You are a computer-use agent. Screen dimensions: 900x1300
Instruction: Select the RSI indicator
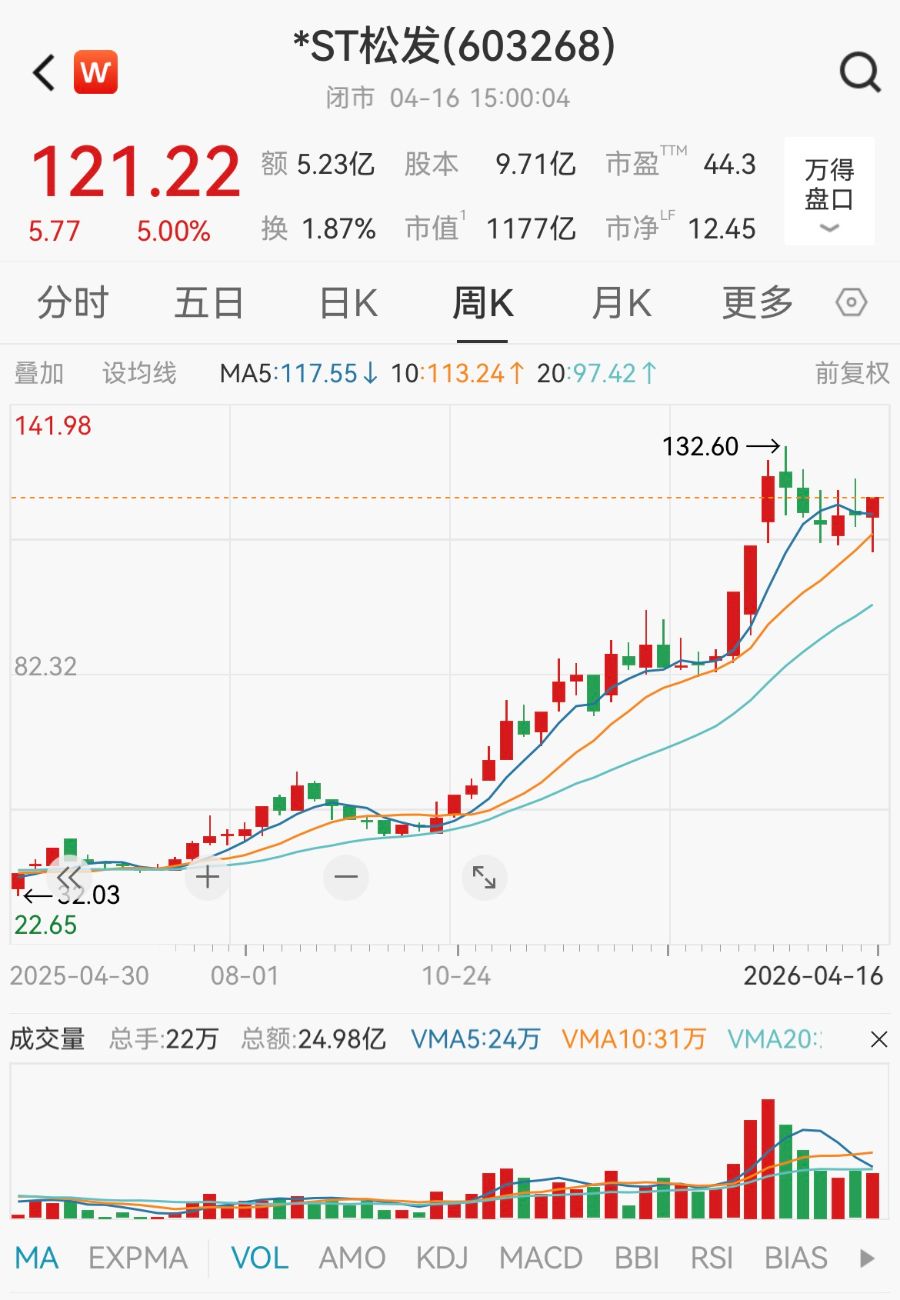[x=711, y=1257]
